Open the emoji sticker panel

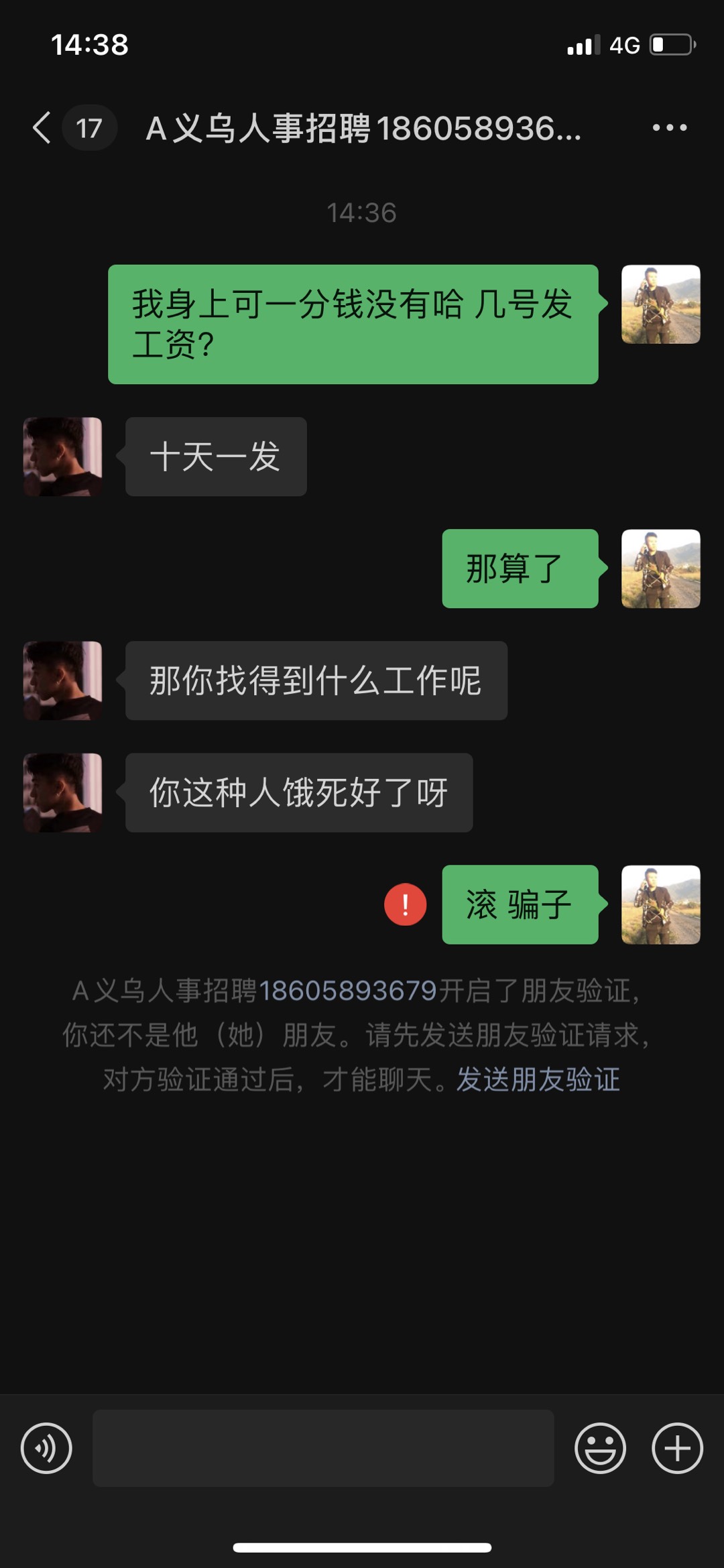[600, 1448]
